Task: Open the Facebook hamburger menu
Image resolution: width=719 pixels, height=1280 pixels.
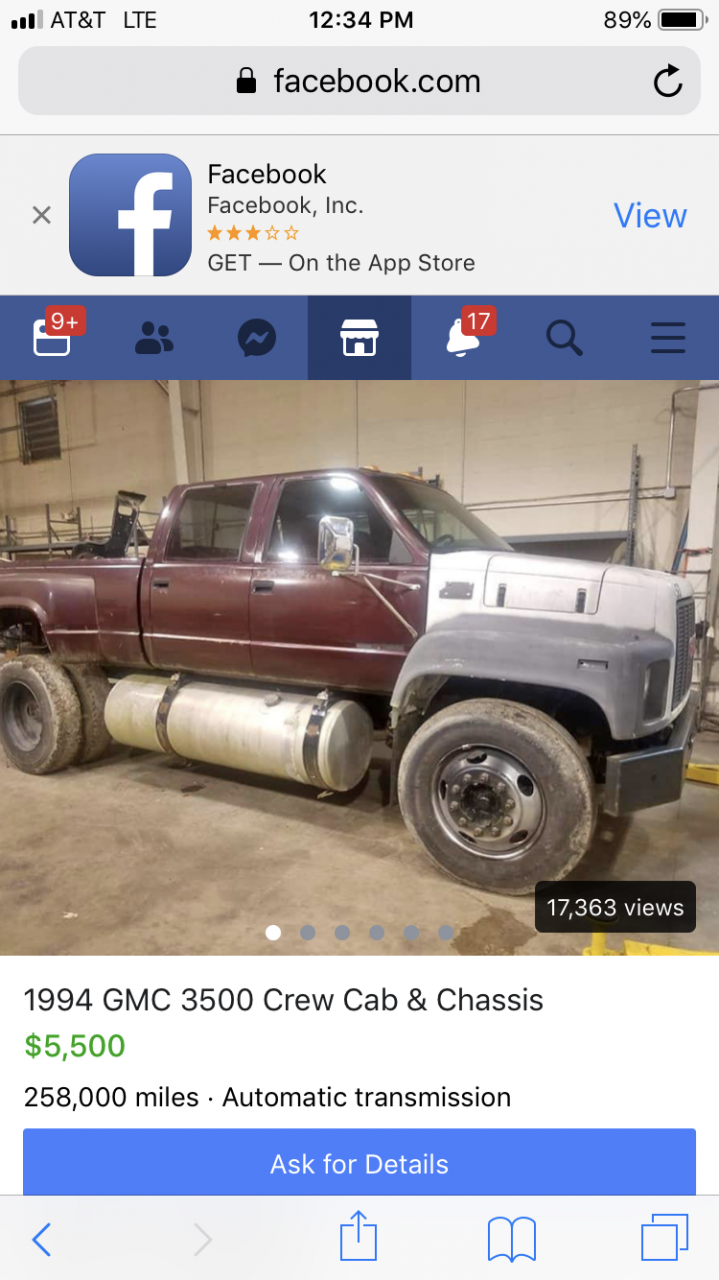Action: point(667,339)
